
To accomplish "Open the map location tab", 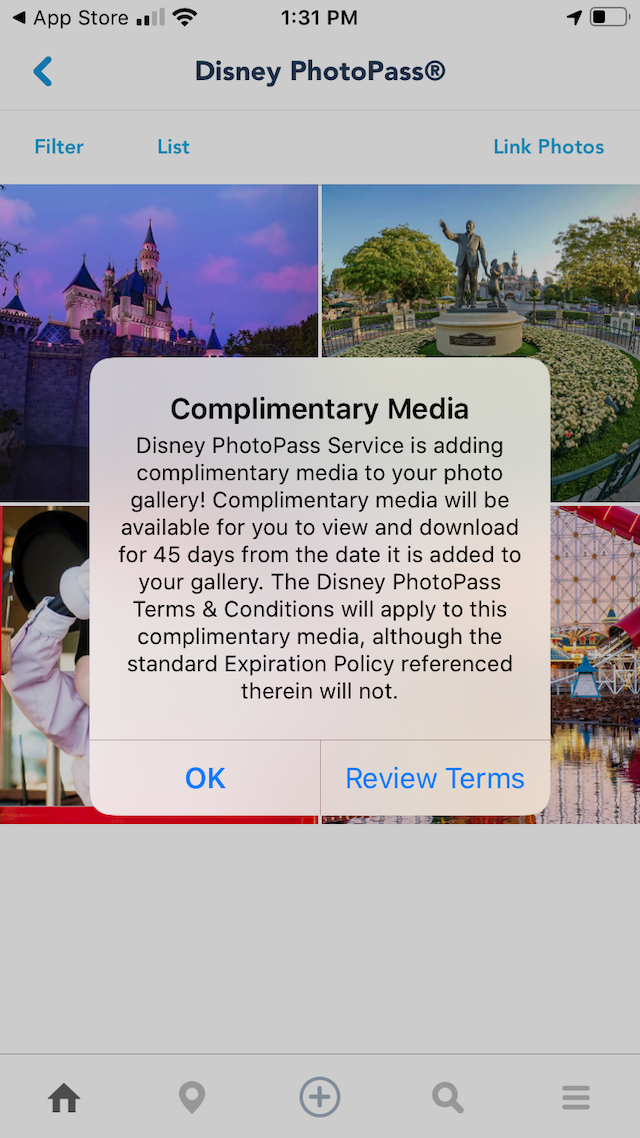I will point(192,1098).
